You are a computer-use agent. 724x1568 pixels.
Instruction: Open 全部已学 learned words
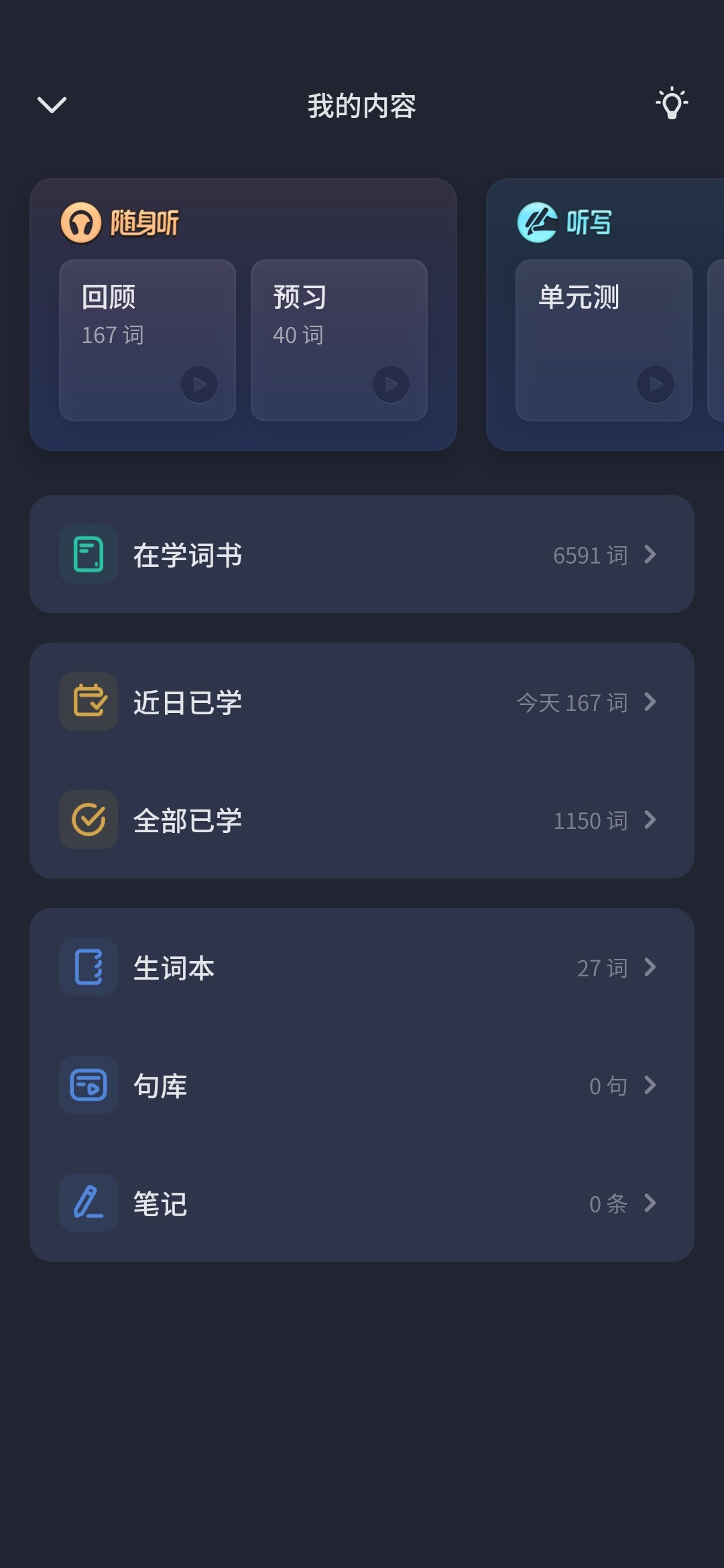(362, 820)
